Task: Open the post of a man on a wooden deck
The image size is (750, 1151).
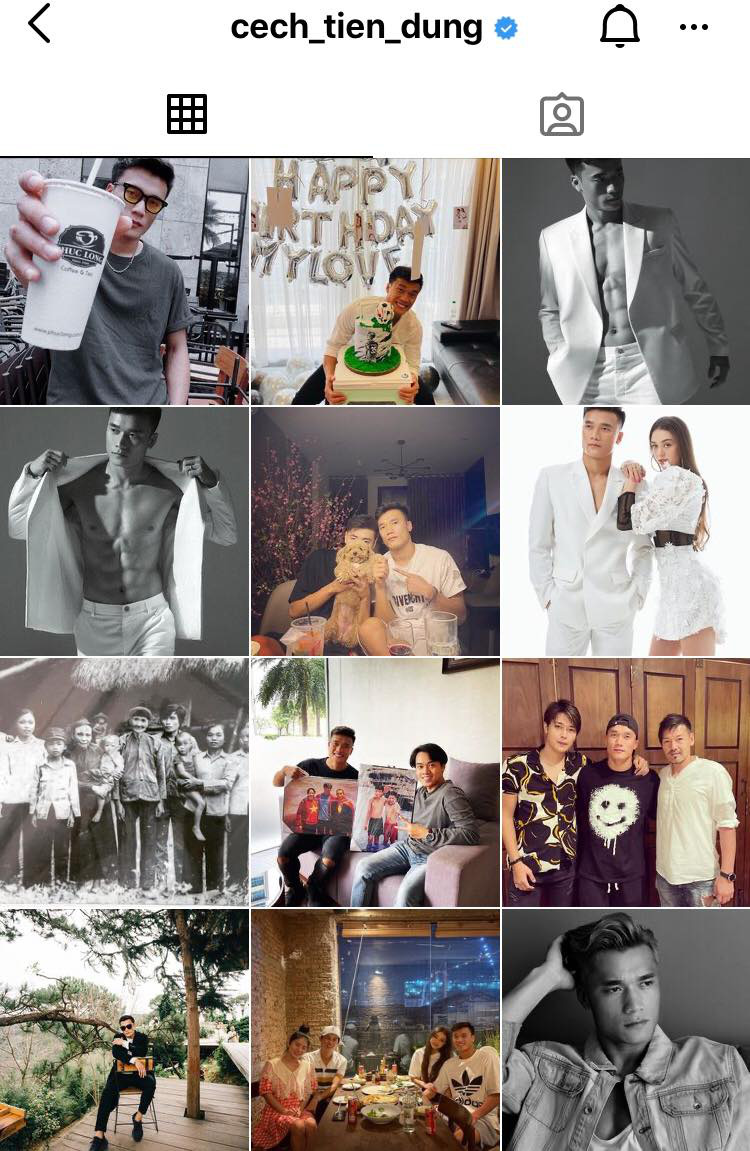Action: click(124, 1030)
